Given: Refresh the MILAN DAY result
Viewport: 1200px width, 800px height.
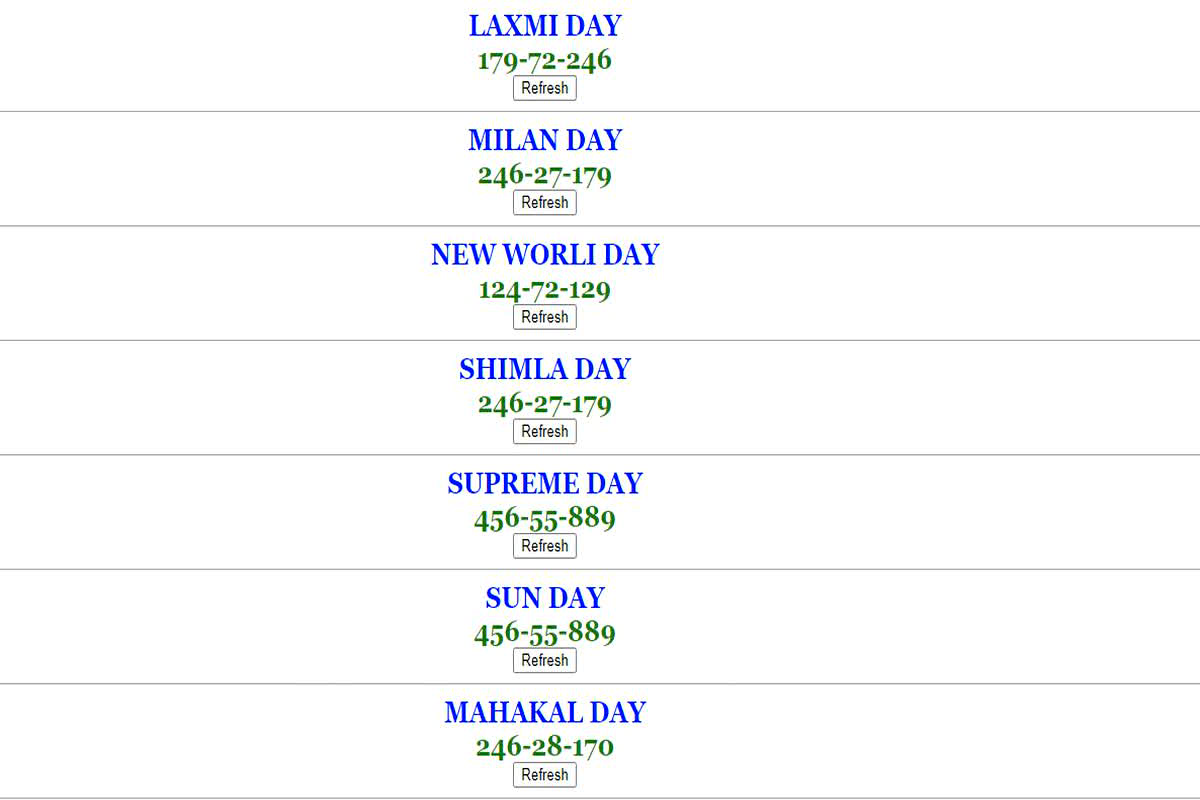Looking at the screenshot, I should [x=545, y=203].
